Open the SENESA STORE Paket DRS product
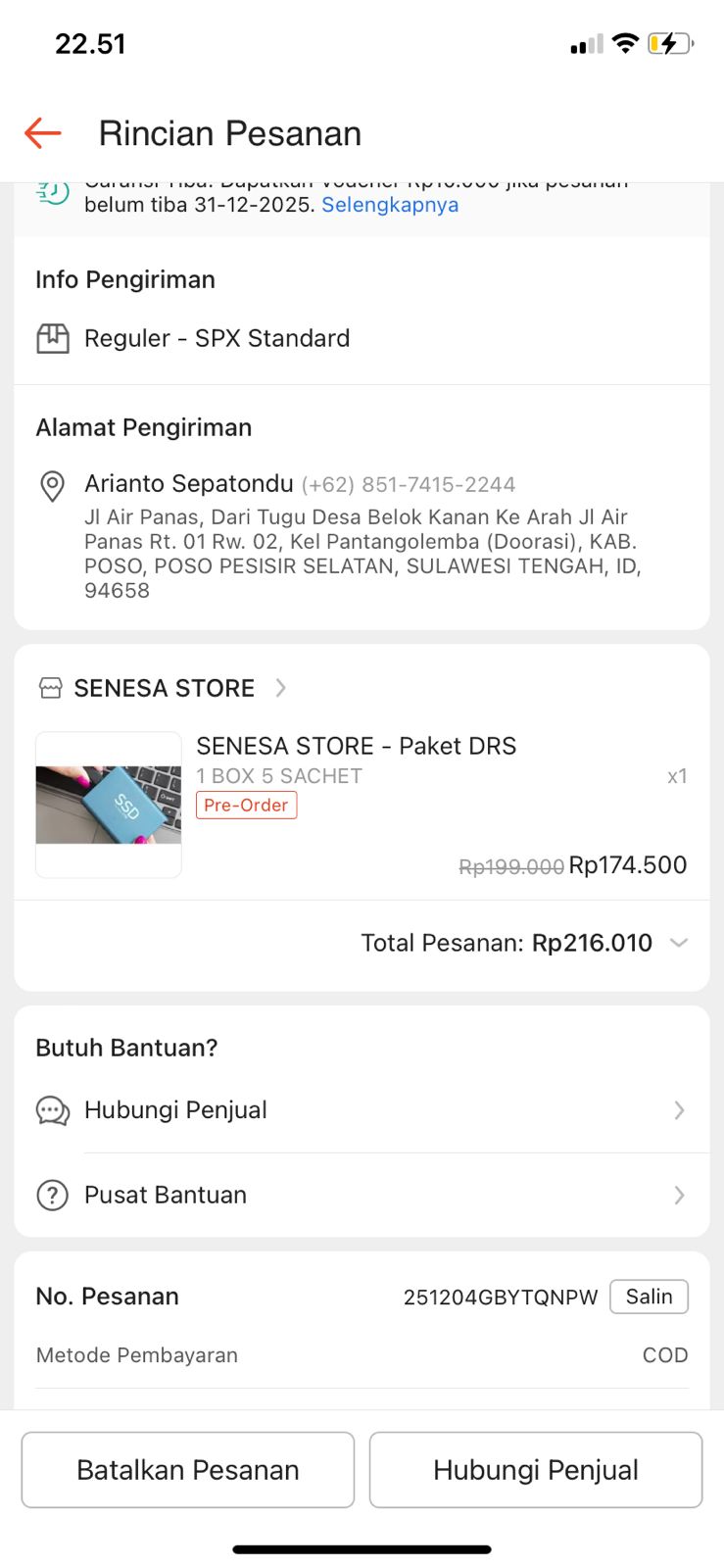The height and width of the screenshot is (1568, 724). coord(356,746)
